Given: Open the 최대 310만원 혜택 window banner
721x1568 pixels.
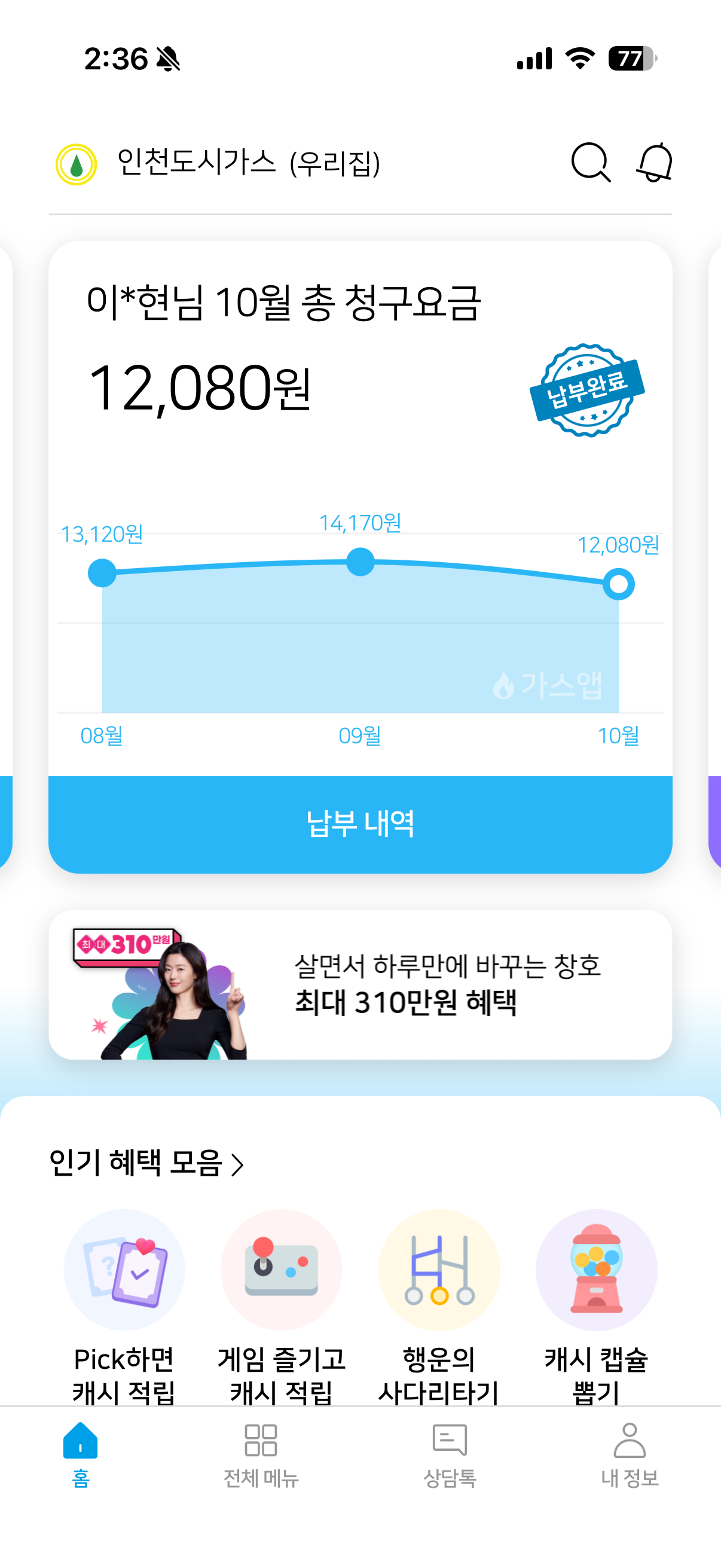Looking at the screenshot, I should click(x=360, y=984).
